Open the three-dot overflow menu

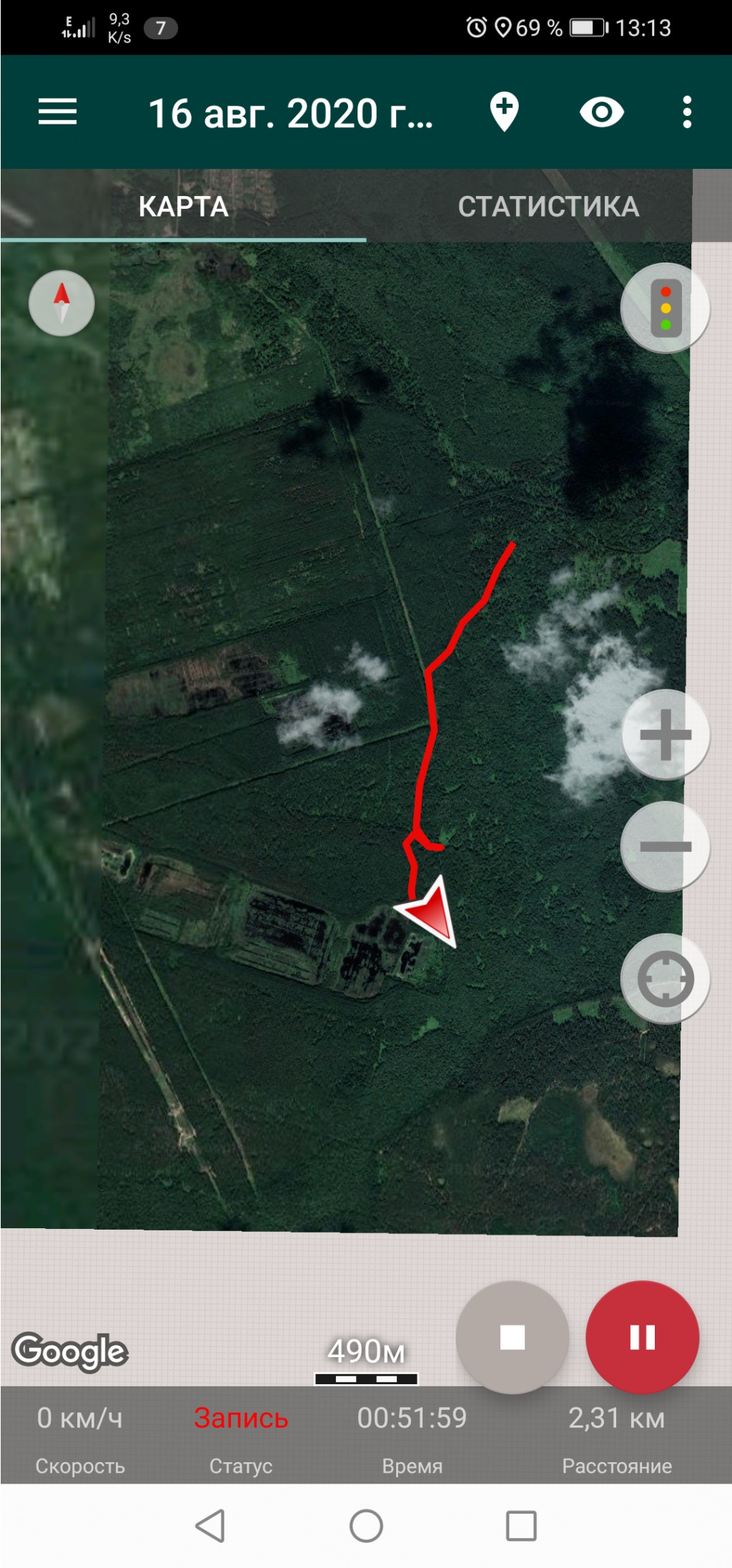pos(687,112)
